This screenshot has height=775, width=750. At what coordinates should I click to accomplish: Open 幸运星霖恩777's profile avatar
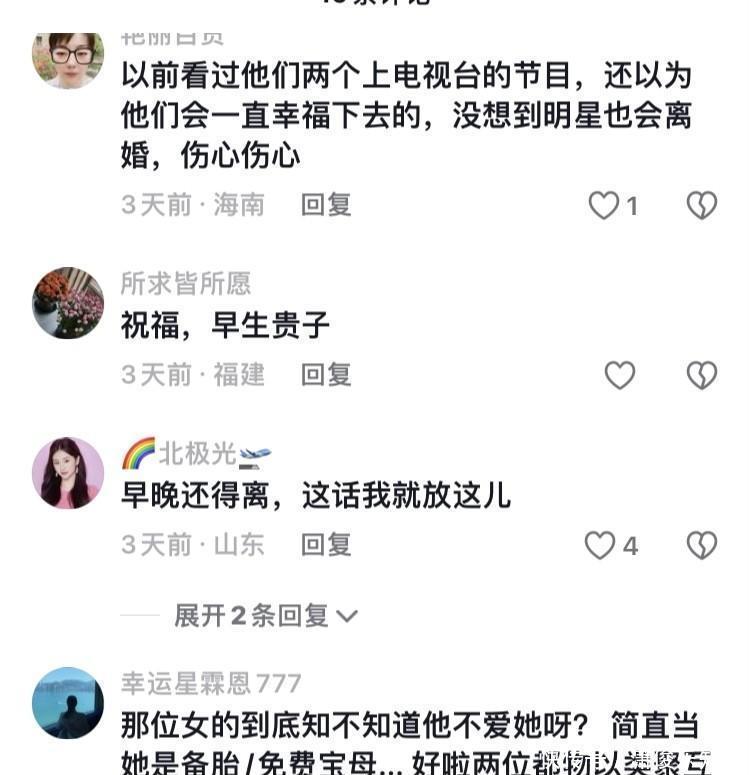[68, 703]
